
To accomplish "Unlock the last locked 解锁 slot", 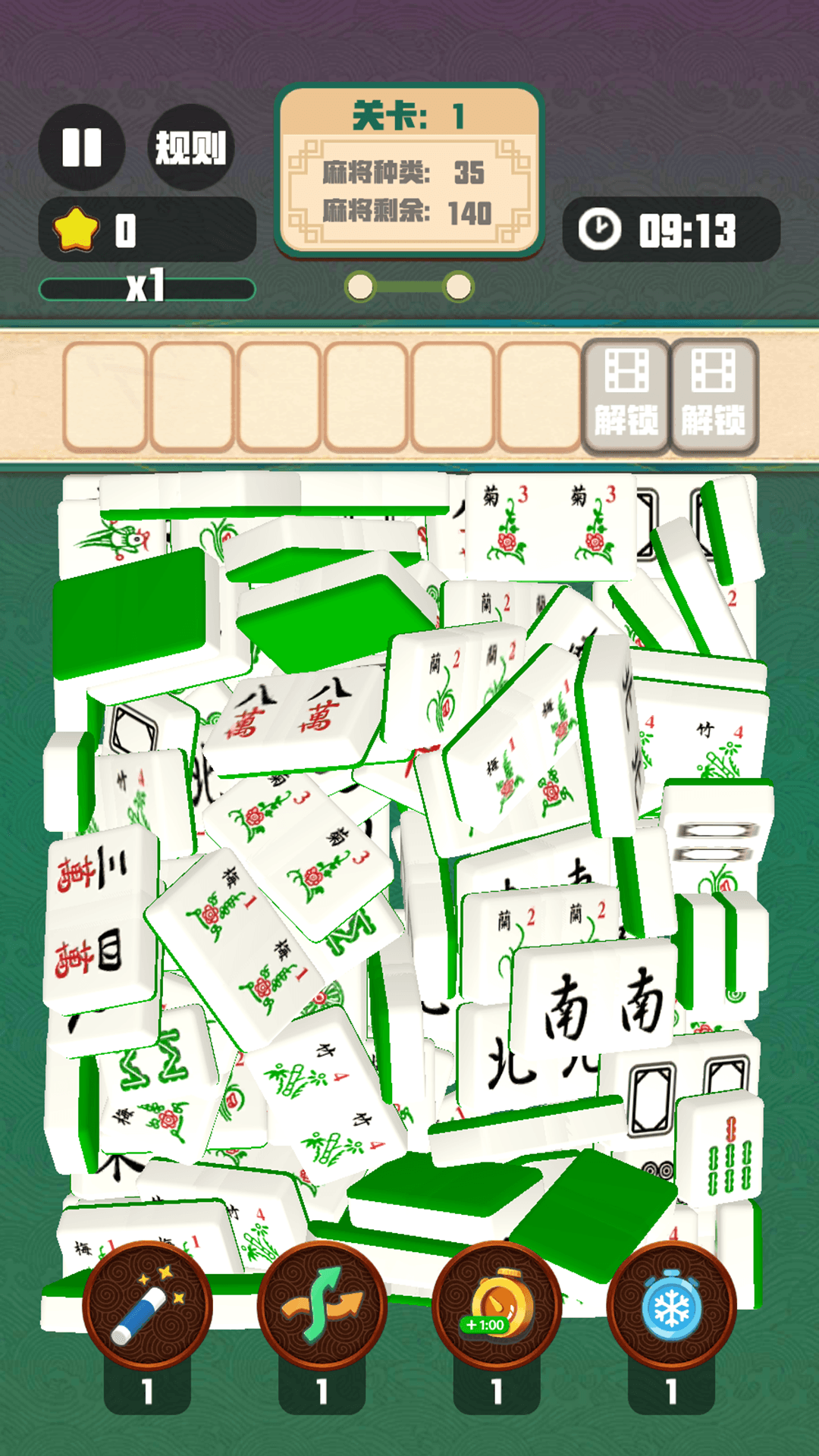I will pyautogui.click(x=714, y=396).
